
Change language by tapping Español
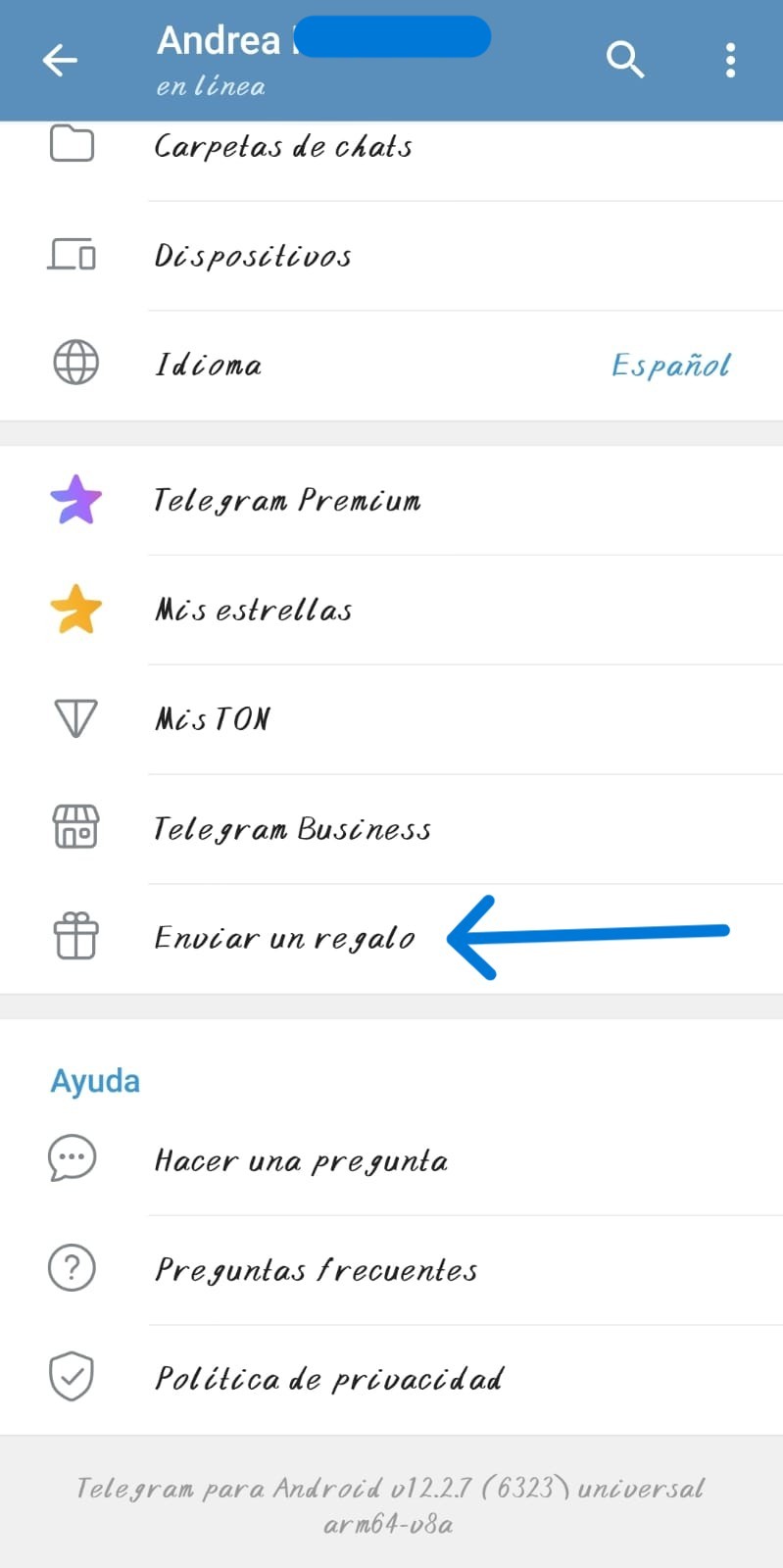(x=670, y=364)
